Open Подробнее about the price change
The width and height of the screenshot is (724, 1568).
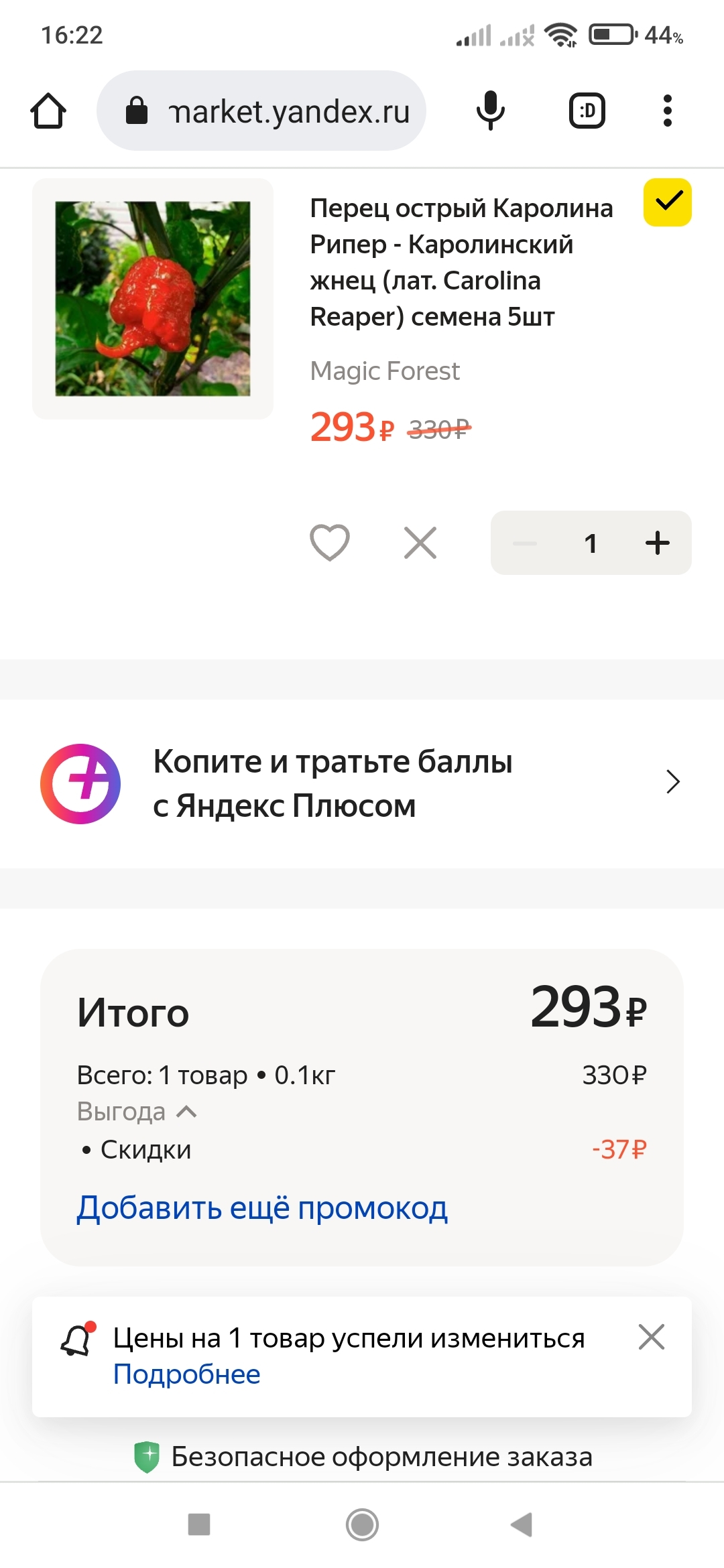click(186, 1374)
